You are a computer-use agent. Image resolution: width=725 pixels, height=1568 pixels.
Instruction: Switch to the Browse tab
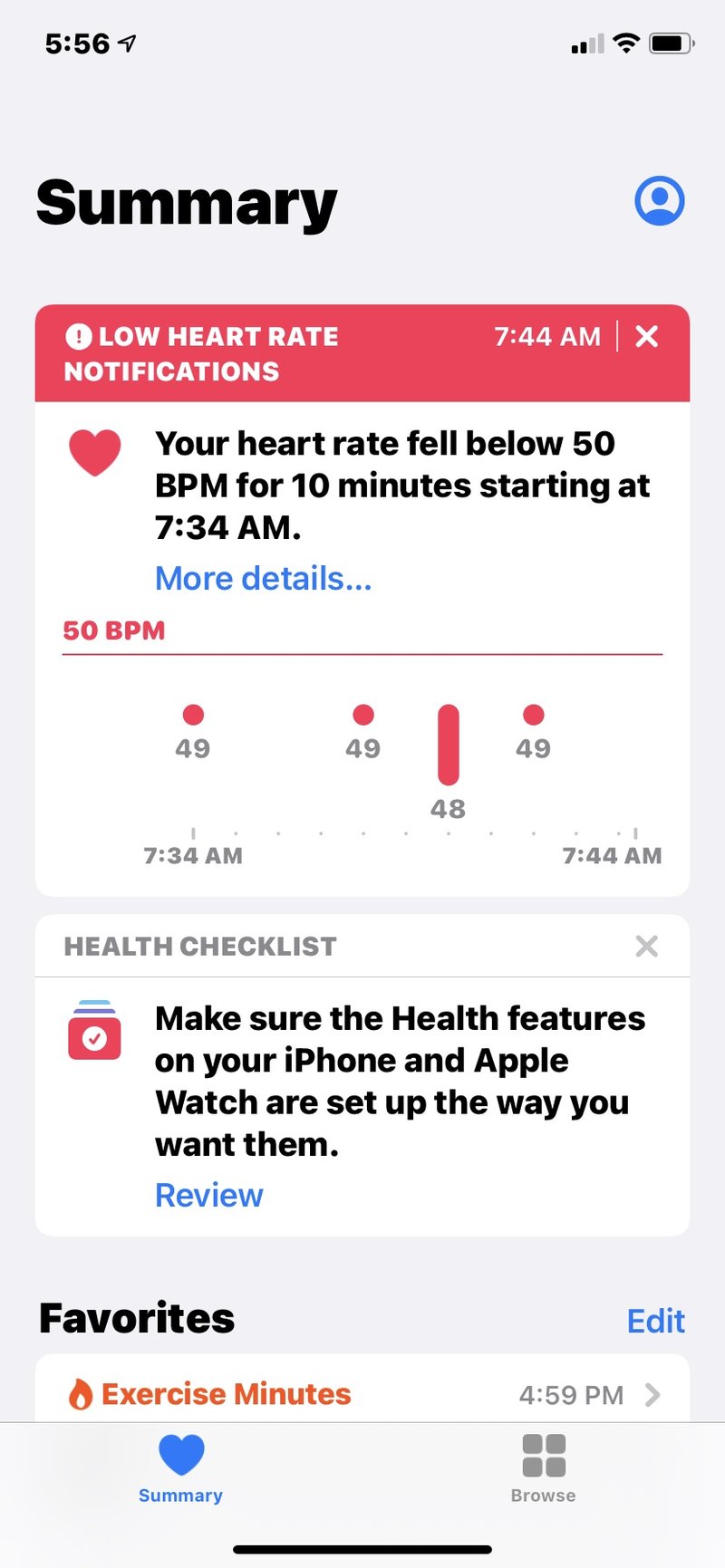(x=543, y=1467)
